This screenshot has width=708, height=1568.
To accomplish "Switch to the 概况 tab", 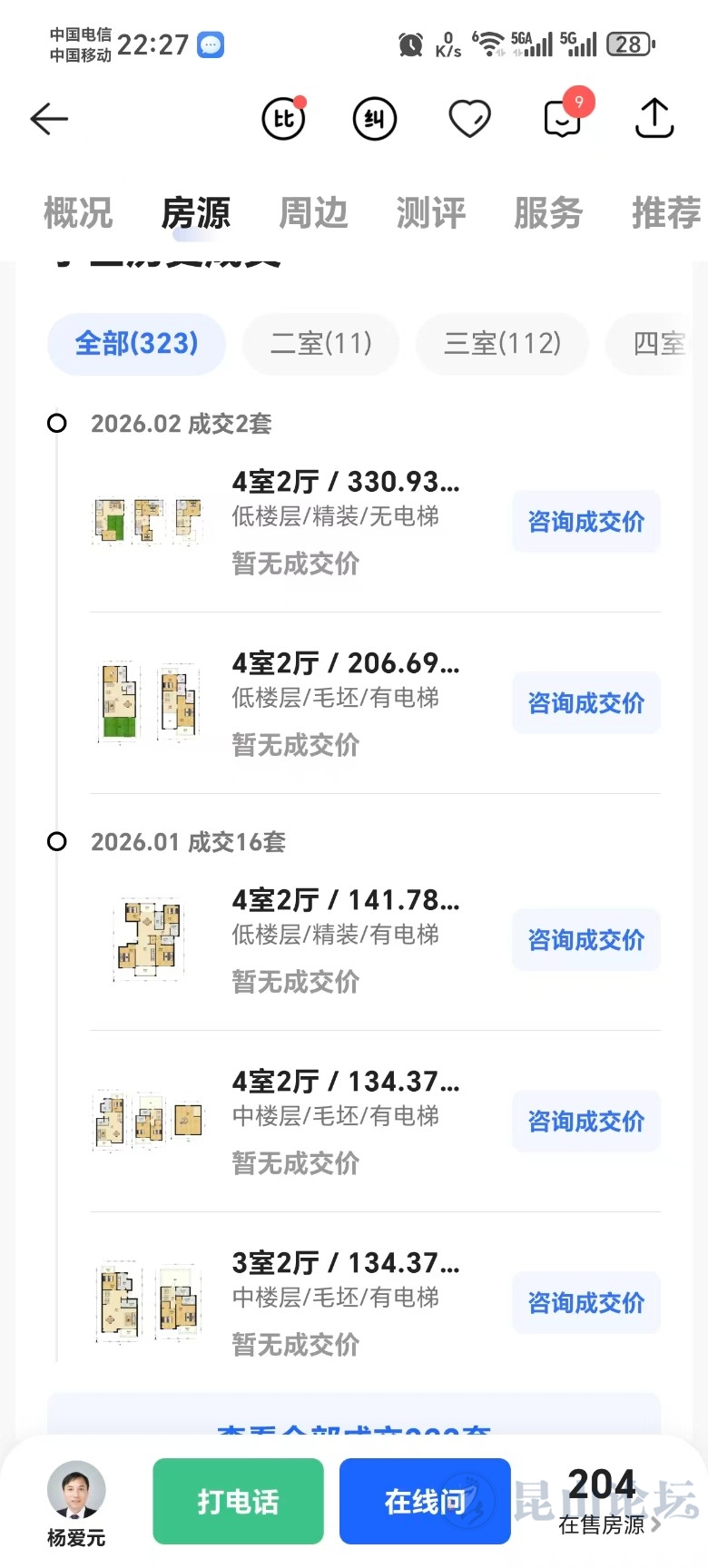I will point(78,213).
